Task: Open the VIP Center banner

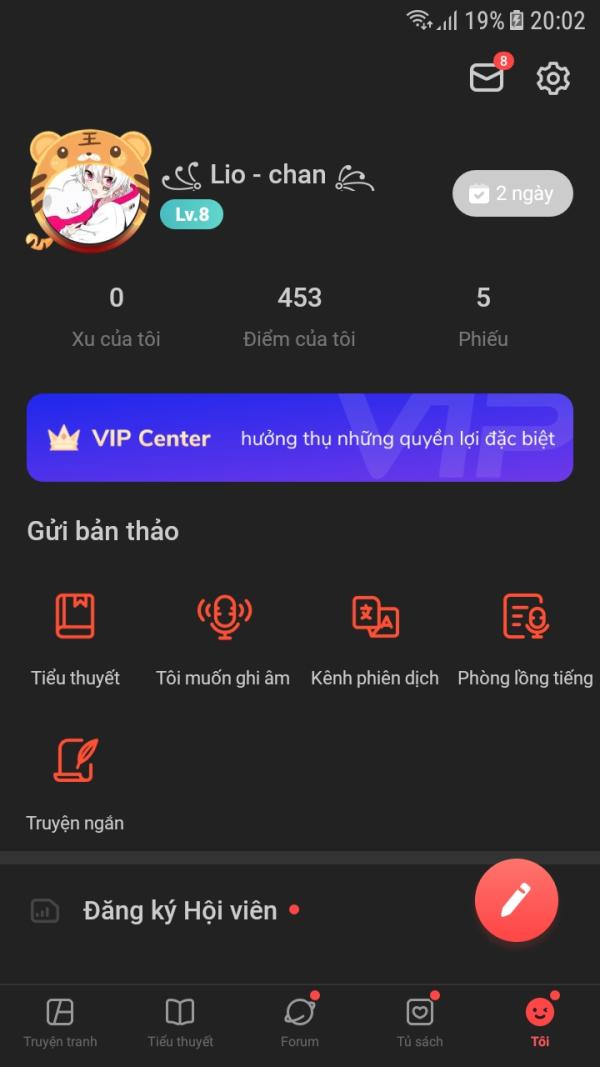Action: [x=299, y=438]
